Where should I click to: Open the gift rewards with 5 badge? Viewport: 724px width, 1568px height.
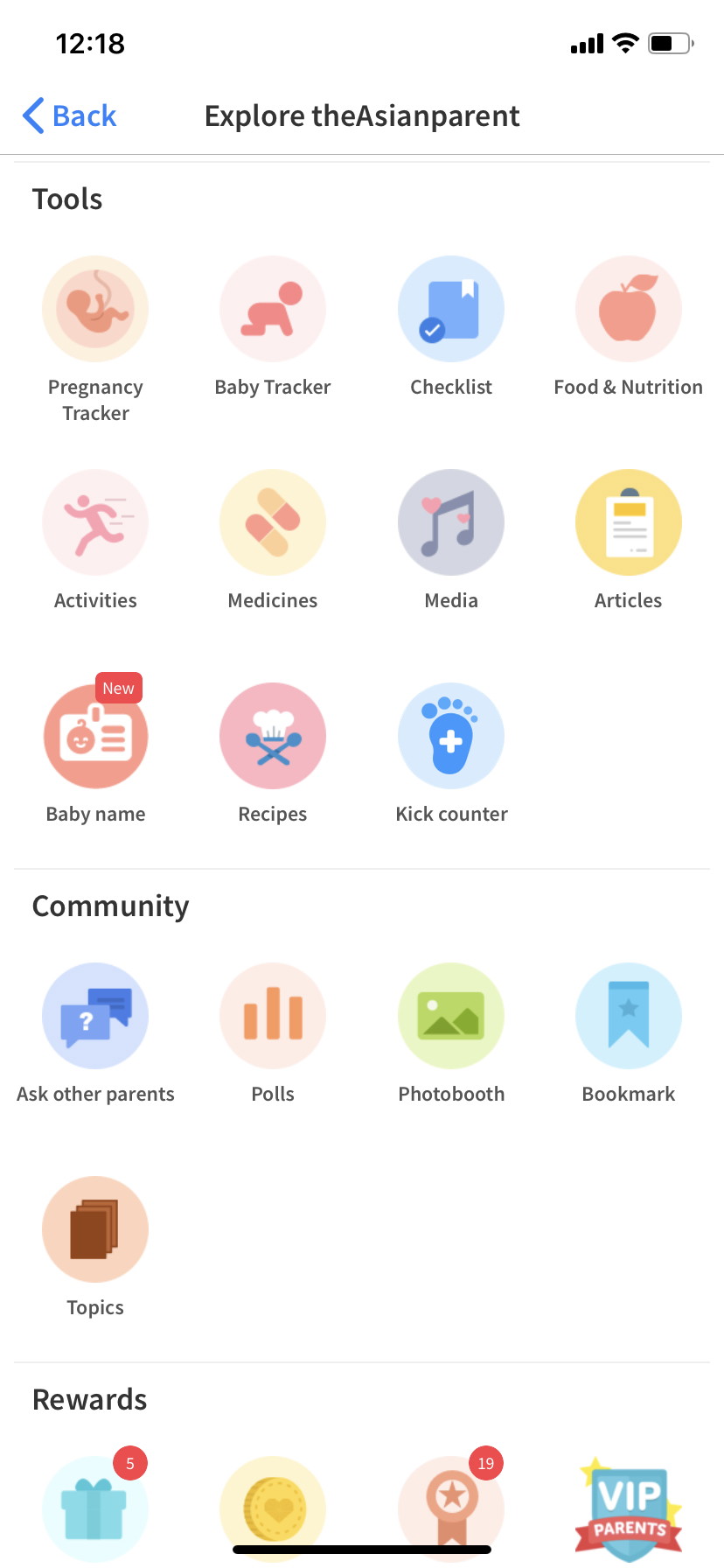(x=95, y=1507)
